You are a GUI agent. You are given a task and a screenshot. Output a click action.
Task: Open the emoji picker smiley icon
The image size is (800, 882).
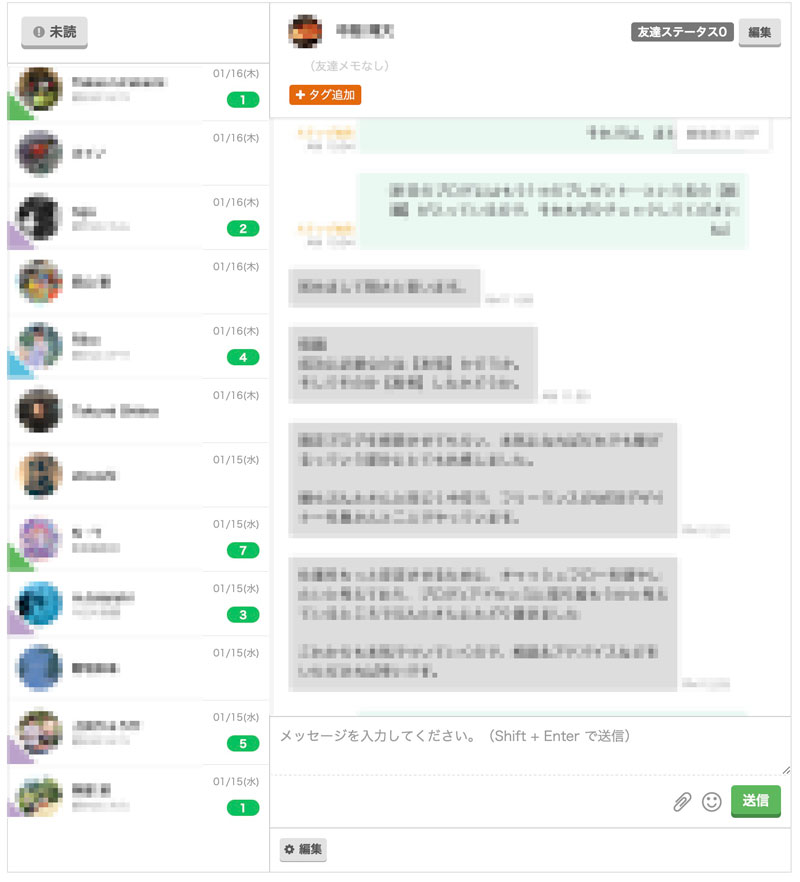(711, 801)
